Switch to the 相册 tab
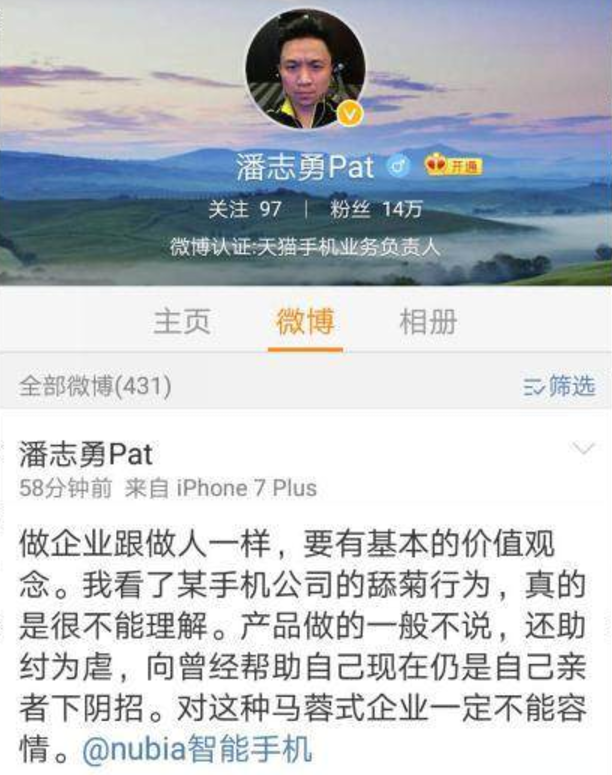 (428, 322)
